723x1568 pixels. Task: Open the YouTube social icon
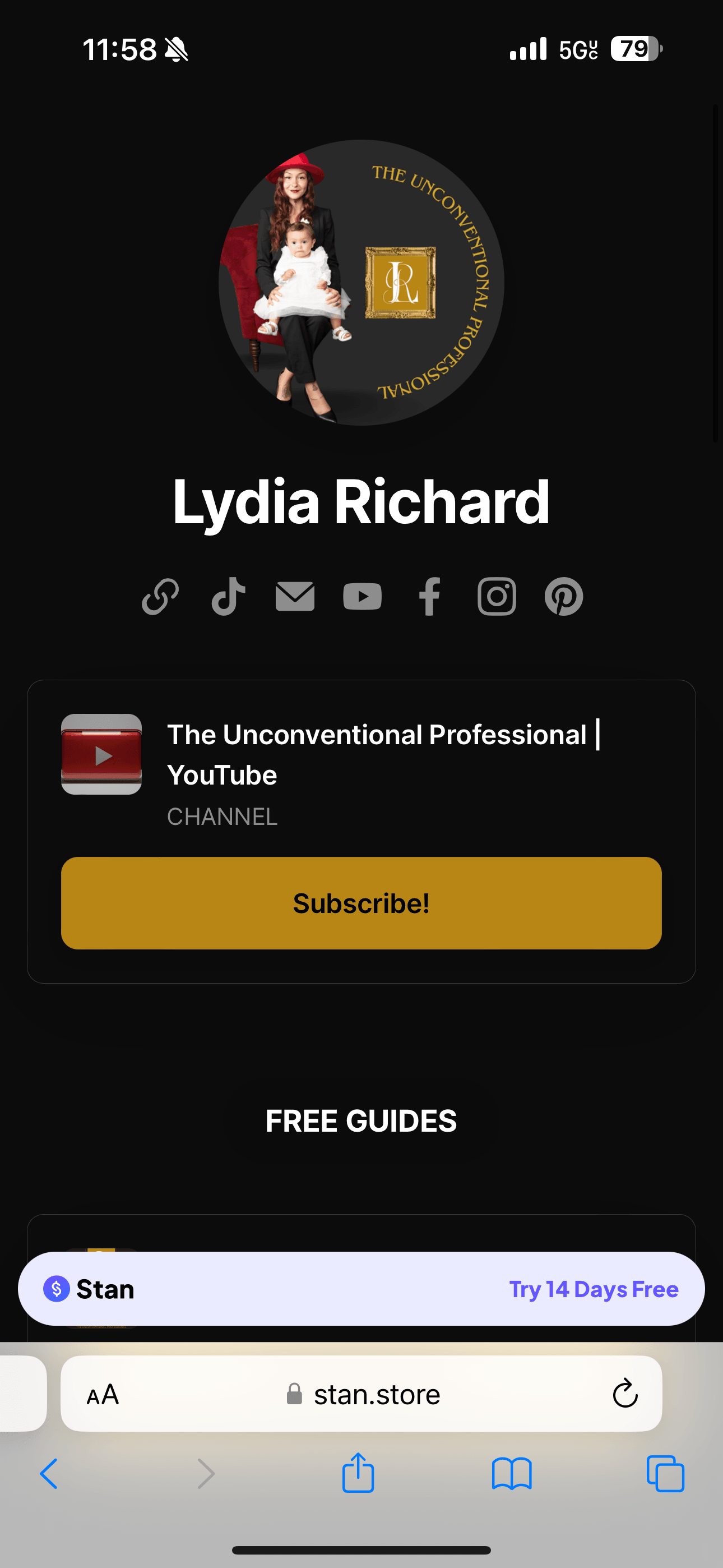[363, 597]
